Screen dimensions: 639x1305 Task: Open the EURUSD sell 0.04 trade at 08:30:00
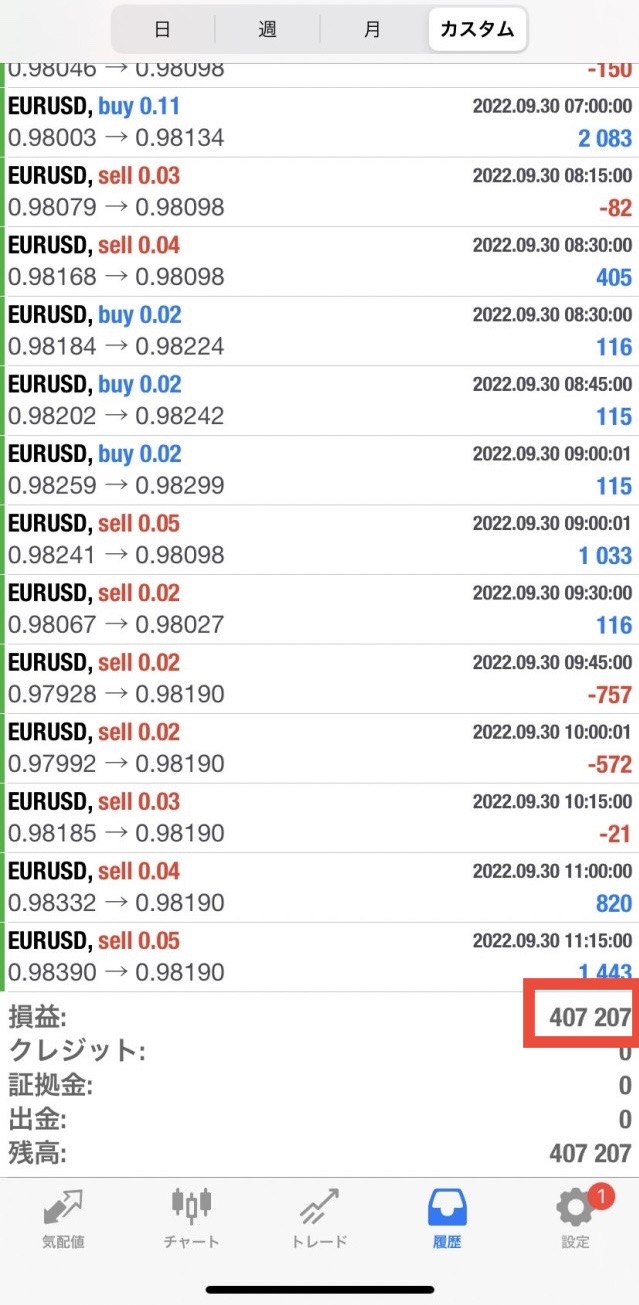[x=319, y=261]
